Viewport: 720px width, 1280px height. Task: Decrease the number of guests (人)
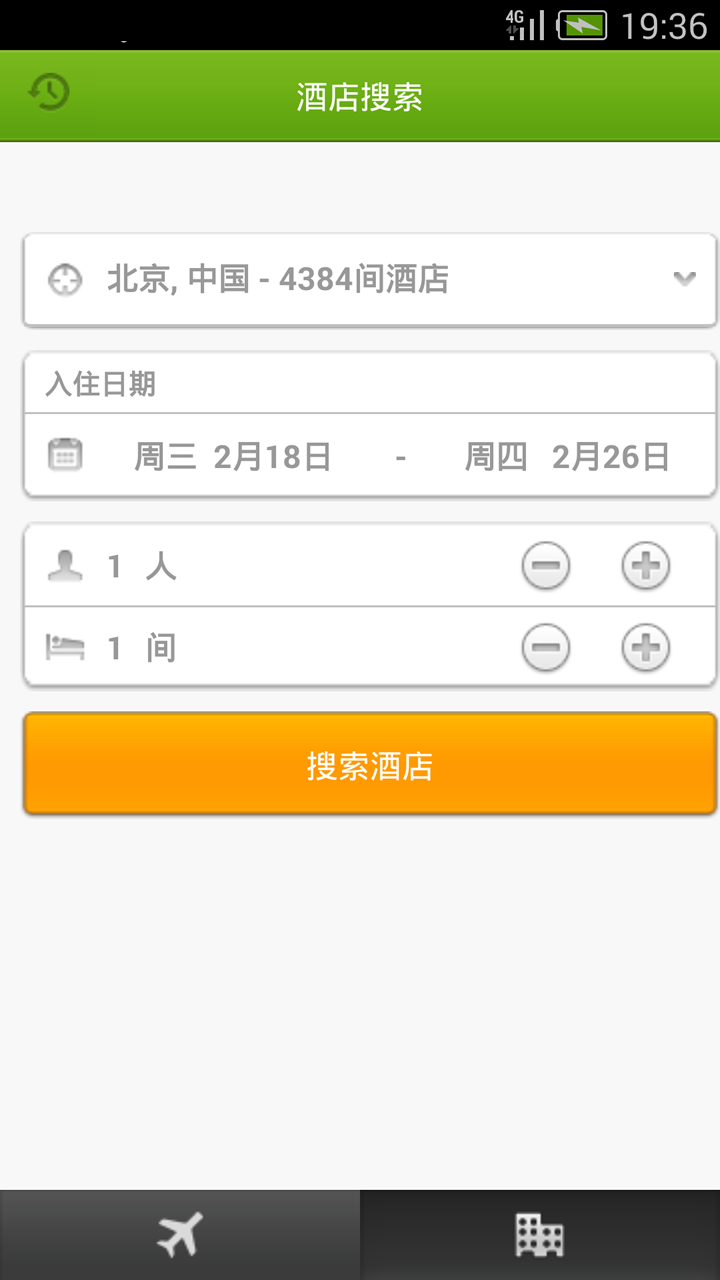click(x=546, y=567)
